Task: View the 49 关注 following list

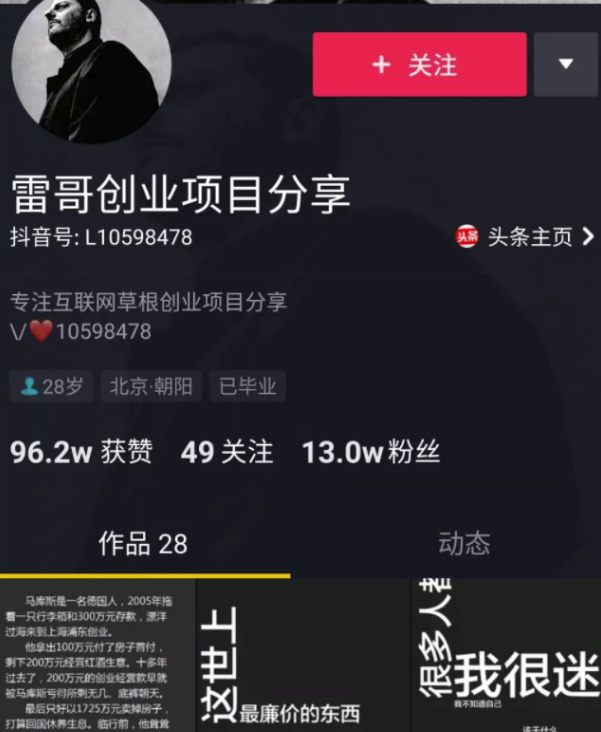Action: click(227, 452)
